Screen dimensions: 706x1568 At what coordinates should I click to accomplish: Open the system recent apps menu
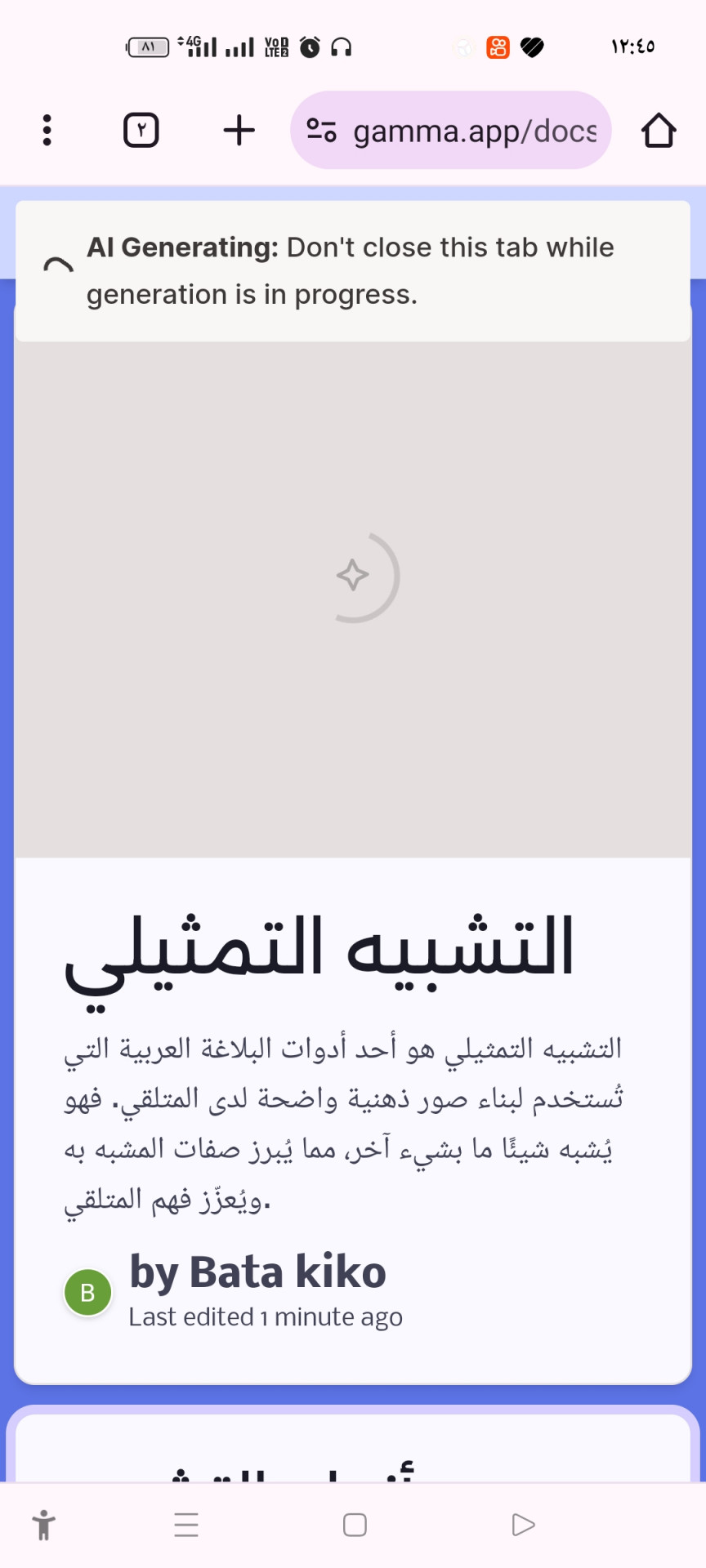click(186, 1525)
